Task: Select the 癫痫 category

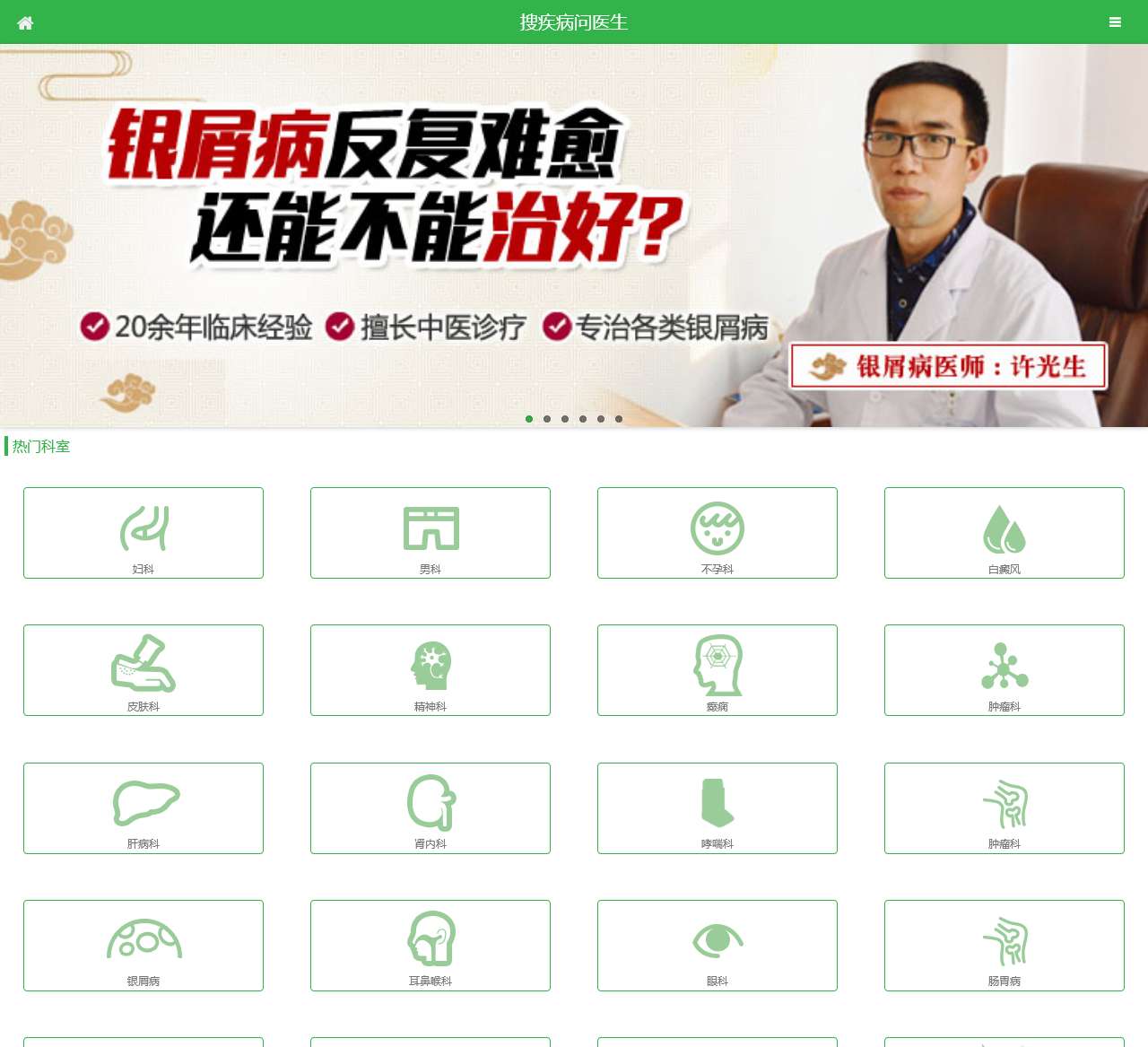Action: pyautogui.click(x=717, y=670)
